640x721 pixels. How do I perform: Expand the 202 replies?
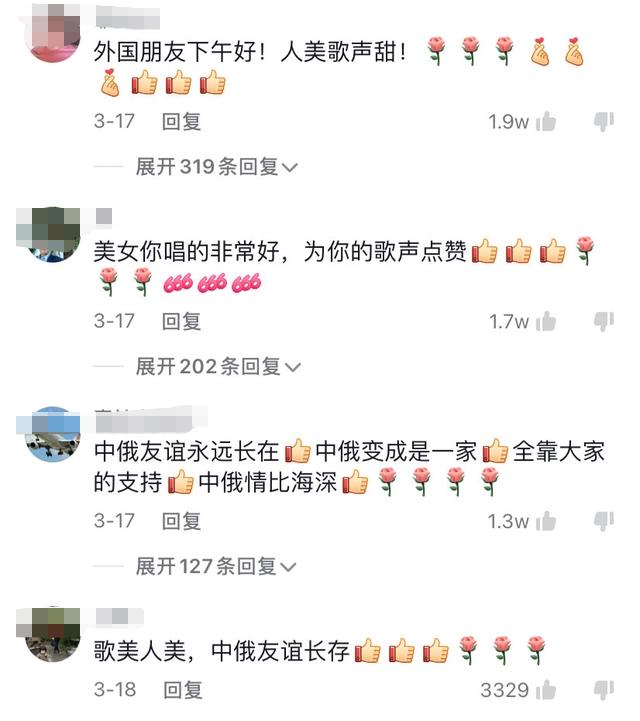pyautogui.click(x=216, y=367)
